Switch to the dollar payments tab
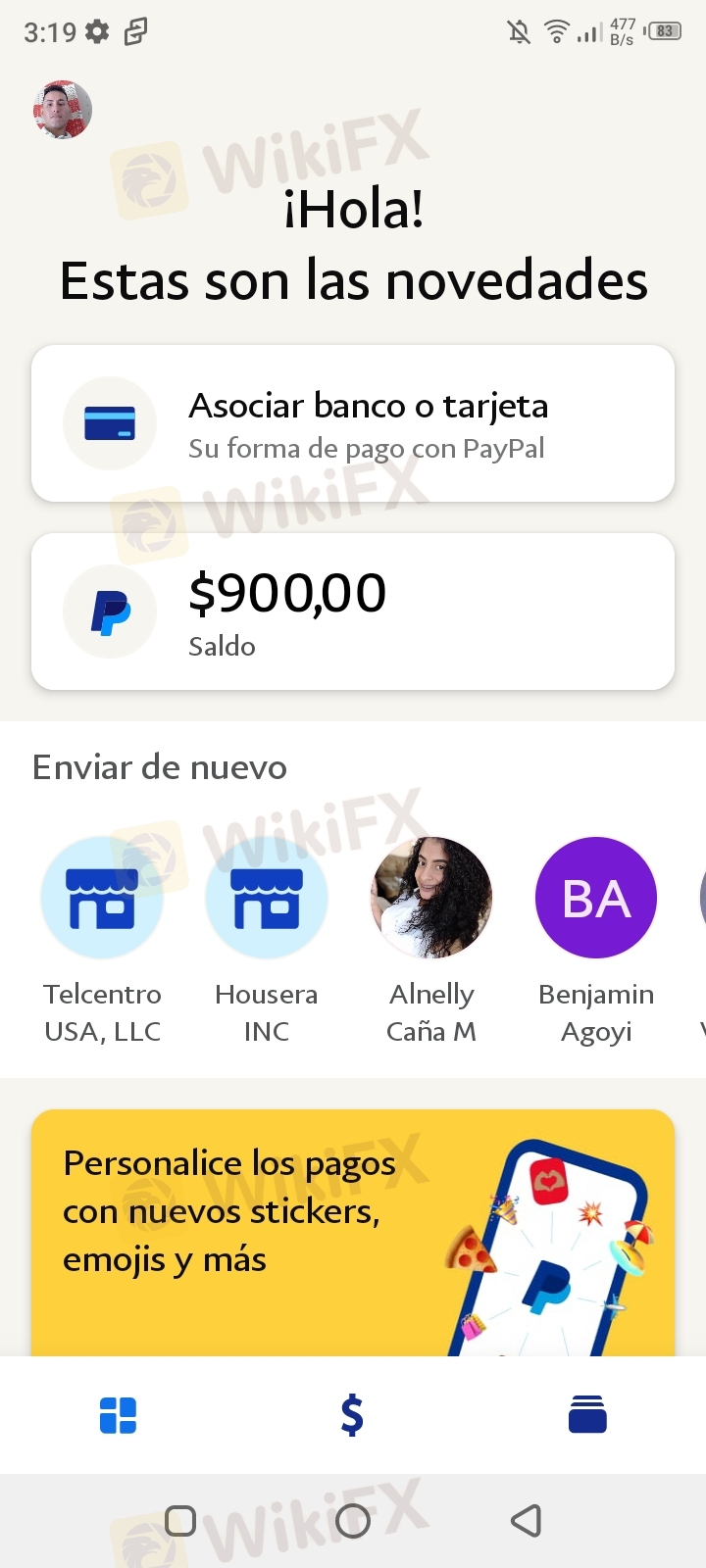This screenshot has width=706, height=1568. pyautogui.click(x=352, y=1415)
